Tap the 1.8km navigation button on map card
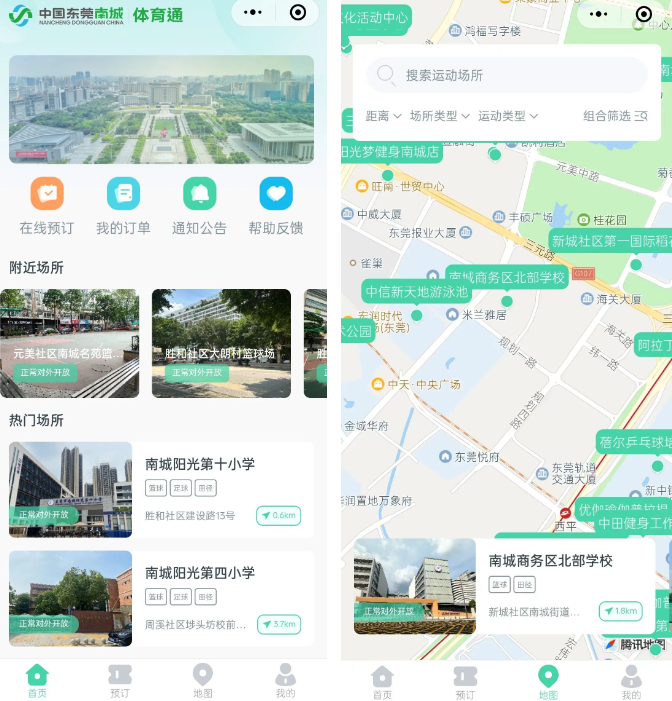Screen dimensions: 672x701 coord(620,611)
